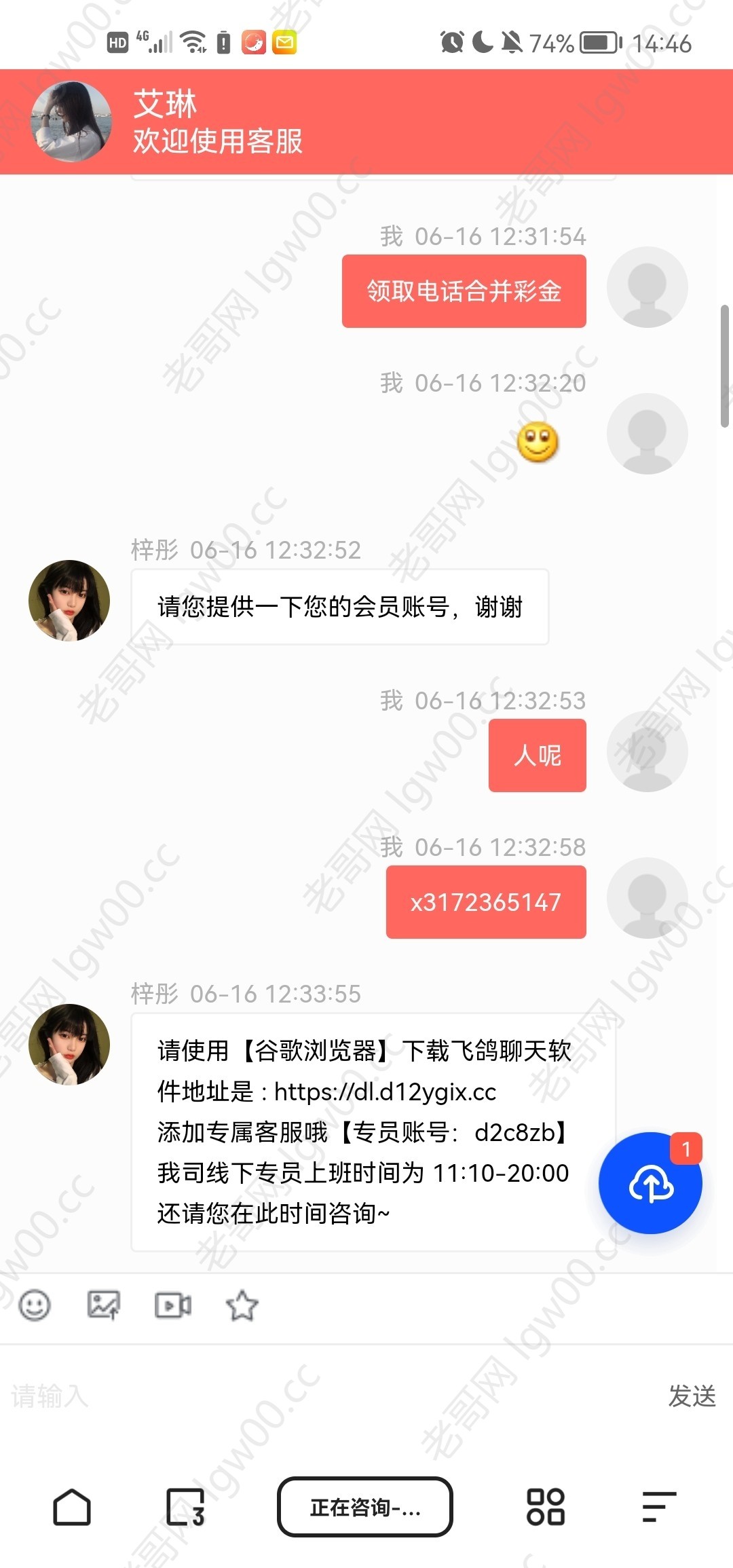
Task: Send the message with 发送
Action: tap(692, 1397)
